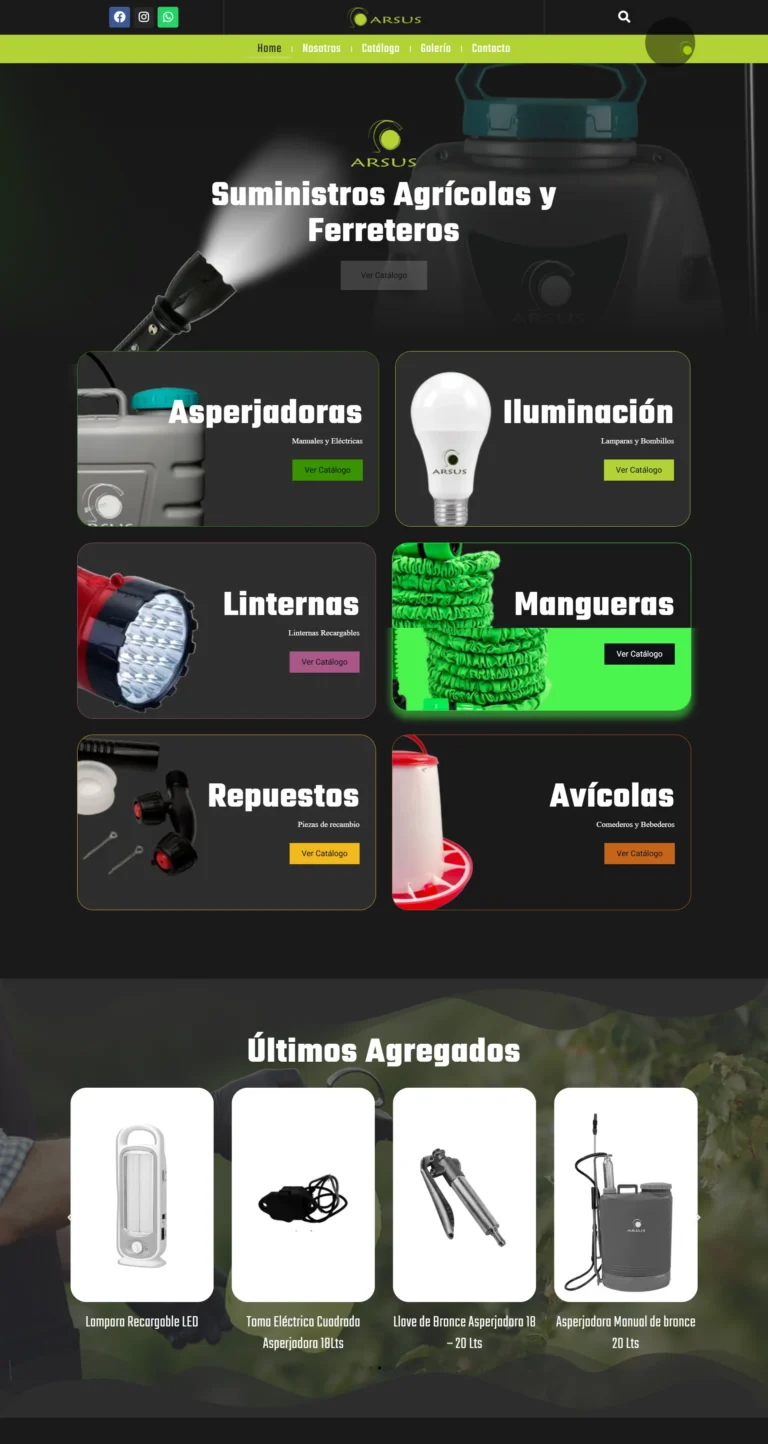
Task: Open Ver Catálogo for Mangueras
Action: point(639,654)
